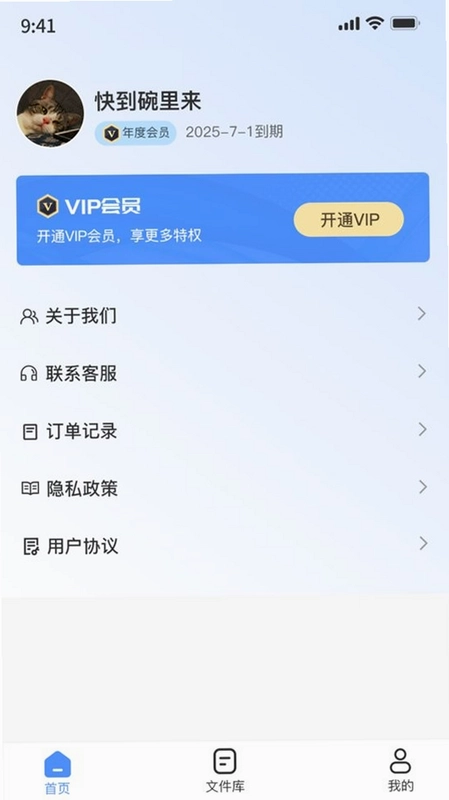Image resolution: width=449 pixels, height=800 pixels.
Task: View 订单记录 order records
Action: click(223, 431)
